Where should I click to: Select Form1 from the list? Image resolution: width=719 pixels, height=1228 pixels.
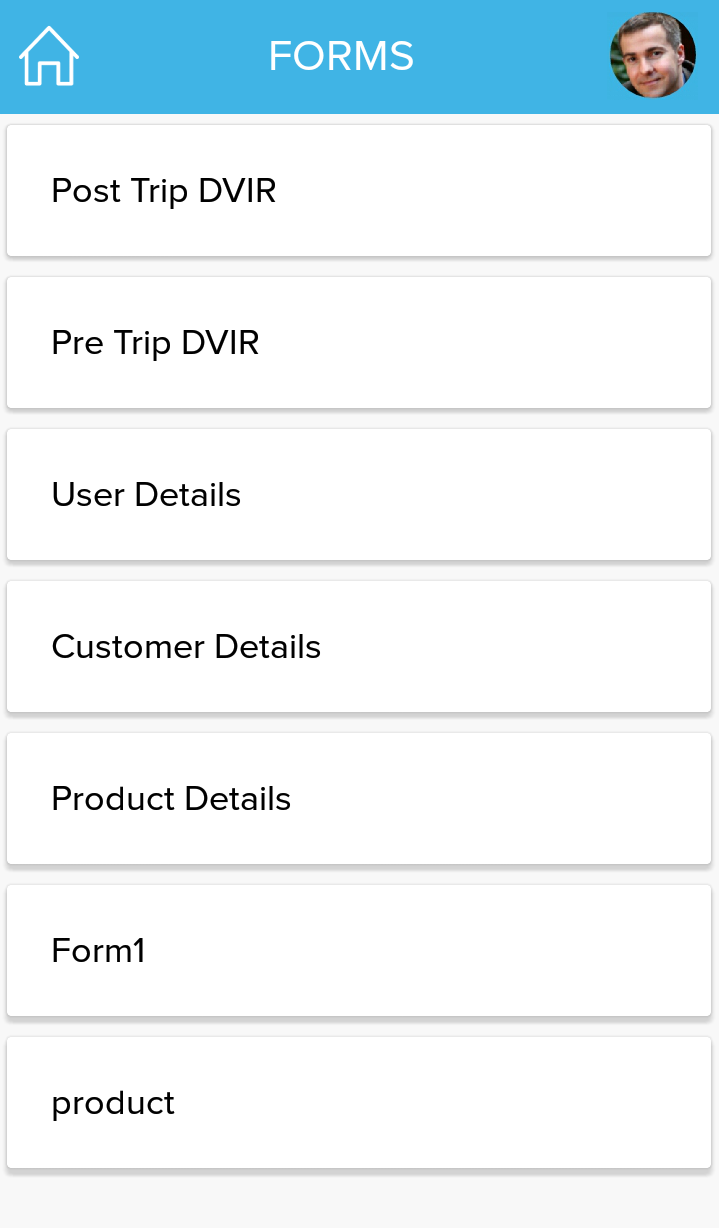pyautogui.click(x=359, y=950)
